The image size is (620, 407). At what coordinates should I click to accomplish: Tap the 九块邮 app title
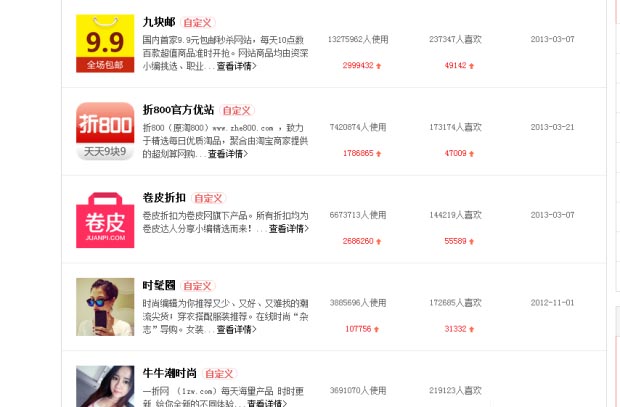160,22
